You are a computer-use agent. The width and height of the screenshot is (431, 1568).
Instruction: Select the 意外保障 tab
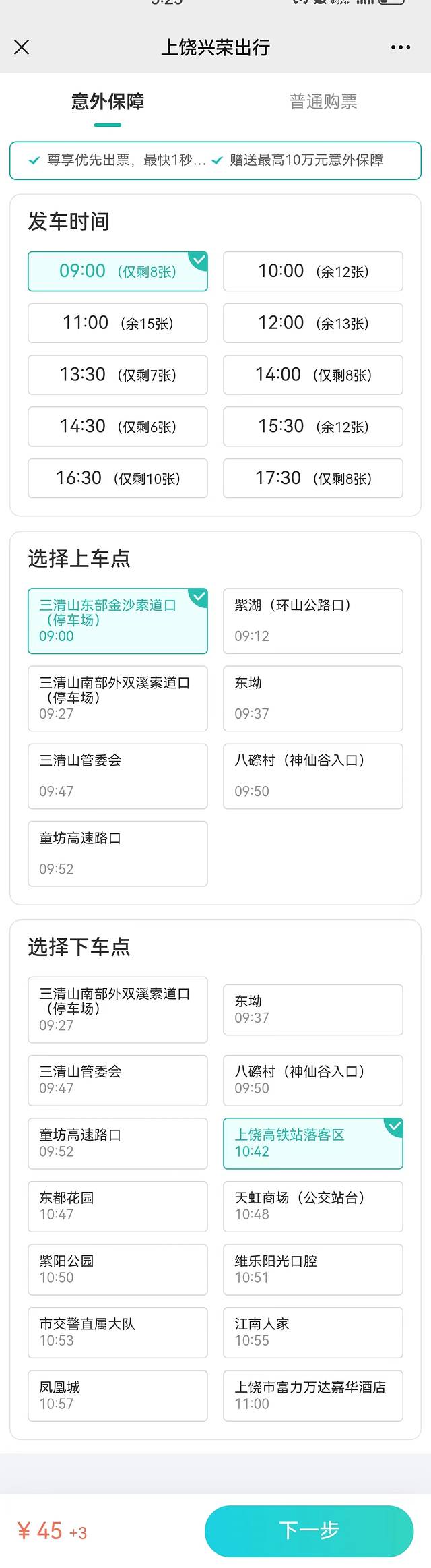[108, 102]
